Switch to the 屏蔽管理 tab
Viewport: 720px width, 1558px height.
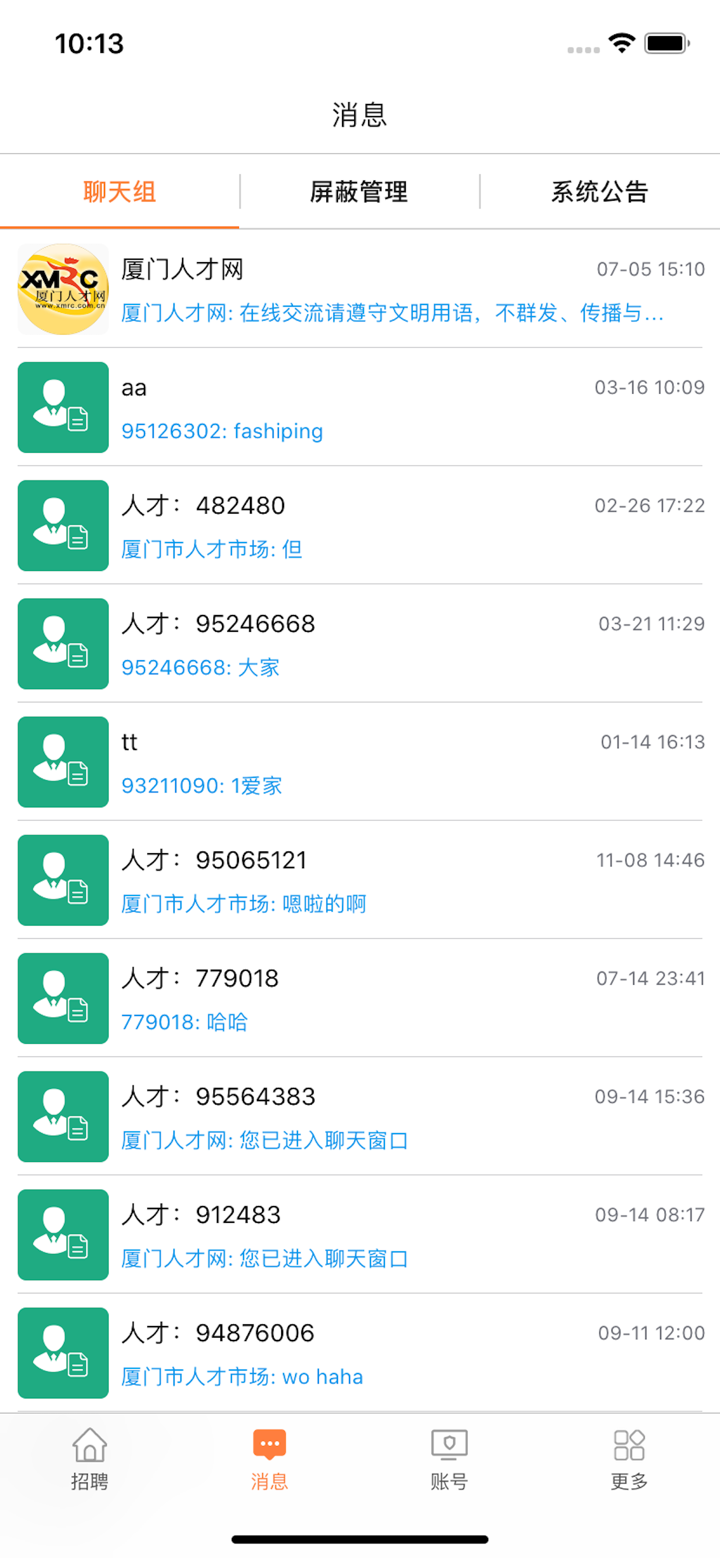click(x=358, y=192)
